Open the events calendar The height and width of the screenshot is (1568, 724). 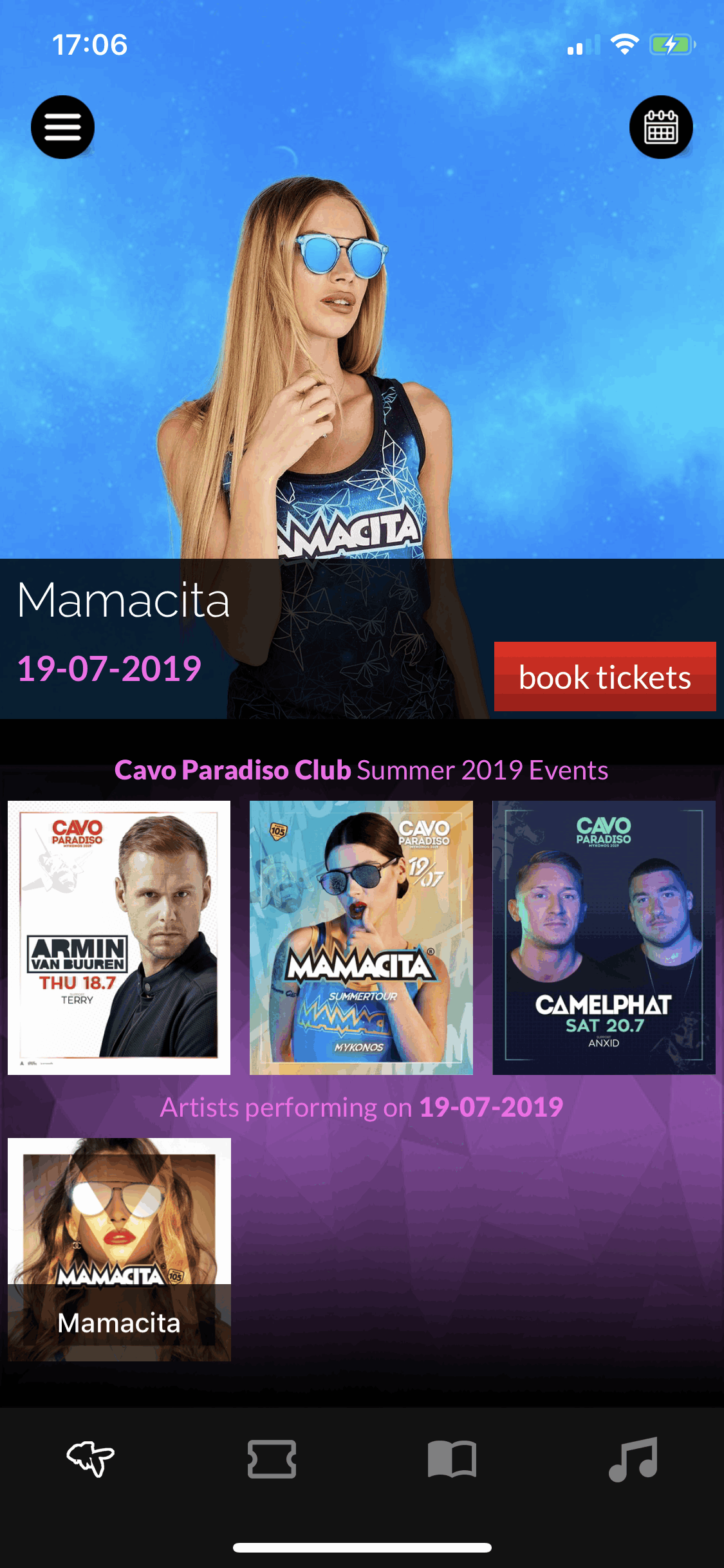(x=661, y=127)
